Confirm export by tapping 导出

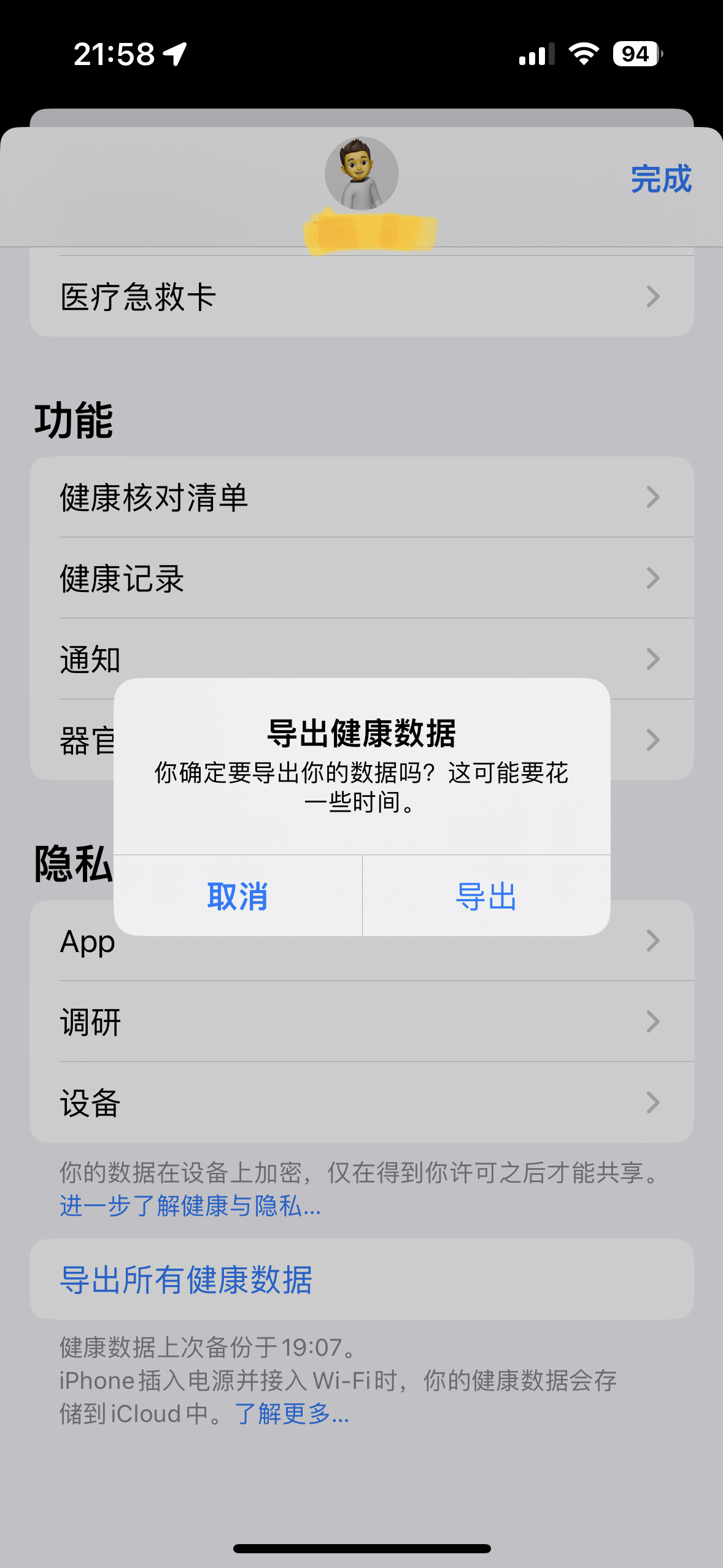(486, 896)
